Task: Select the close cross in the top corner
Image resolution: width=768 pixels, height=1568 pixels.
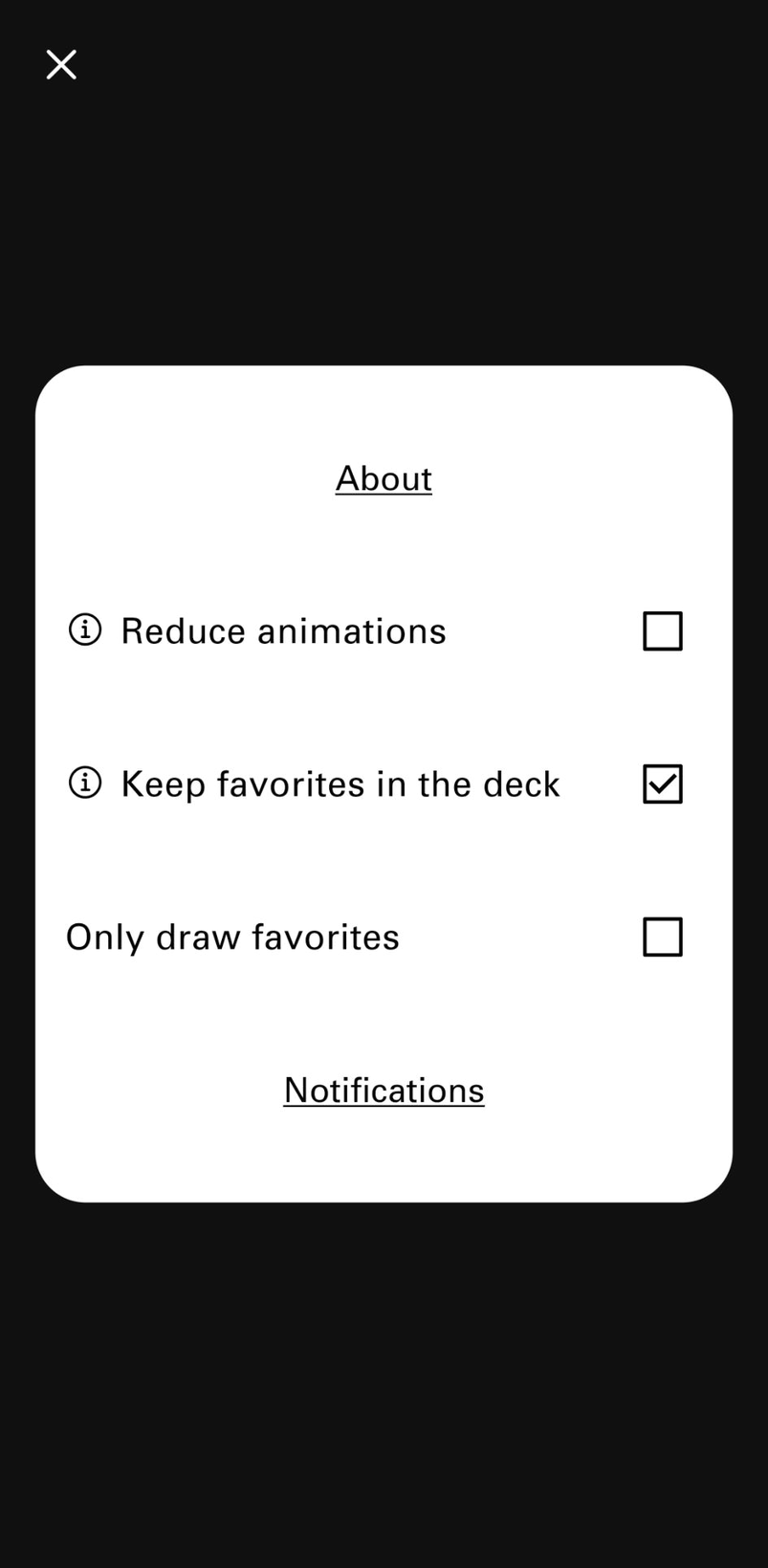Action: point(60,64)
